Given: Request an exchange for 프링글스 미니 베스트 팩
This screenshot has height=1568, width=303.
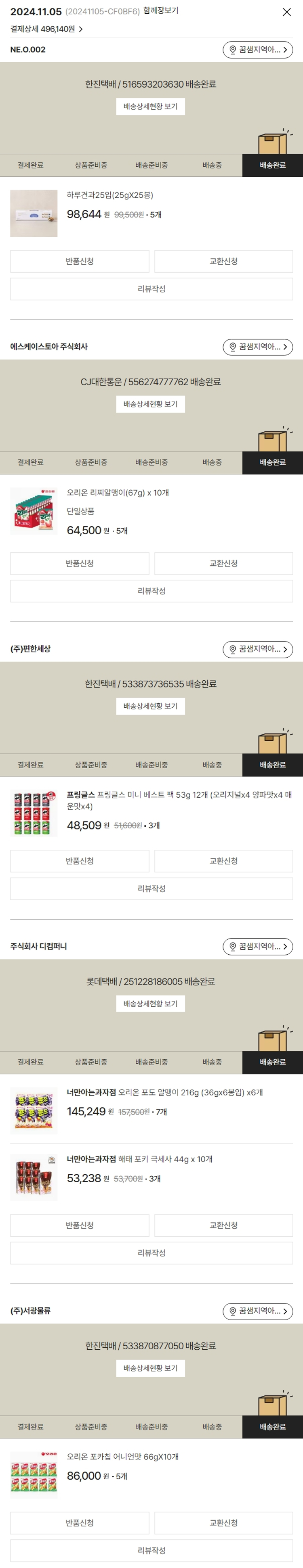Looking at the screenshot, I should 223,861.
